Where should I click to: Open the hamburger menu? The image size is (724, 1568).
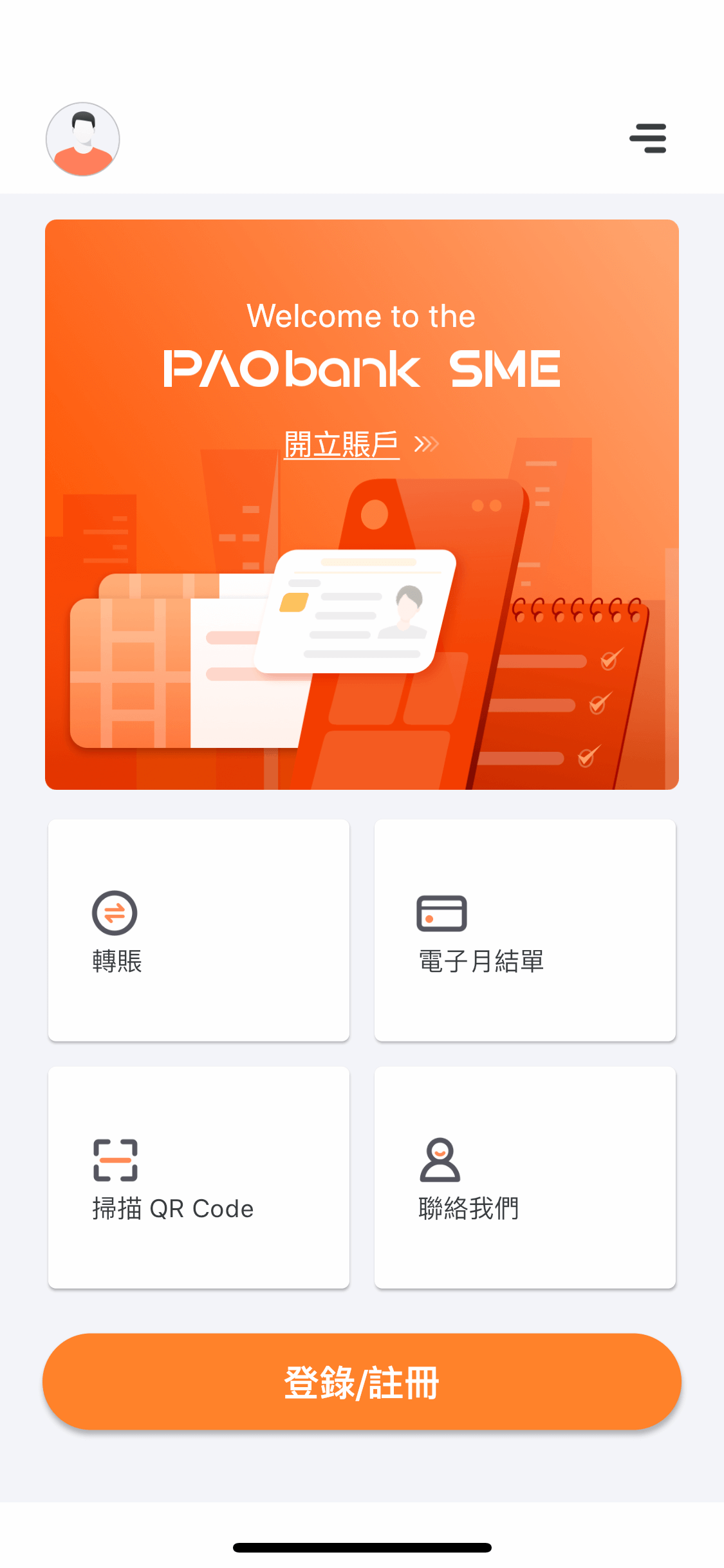coord(647,138)
